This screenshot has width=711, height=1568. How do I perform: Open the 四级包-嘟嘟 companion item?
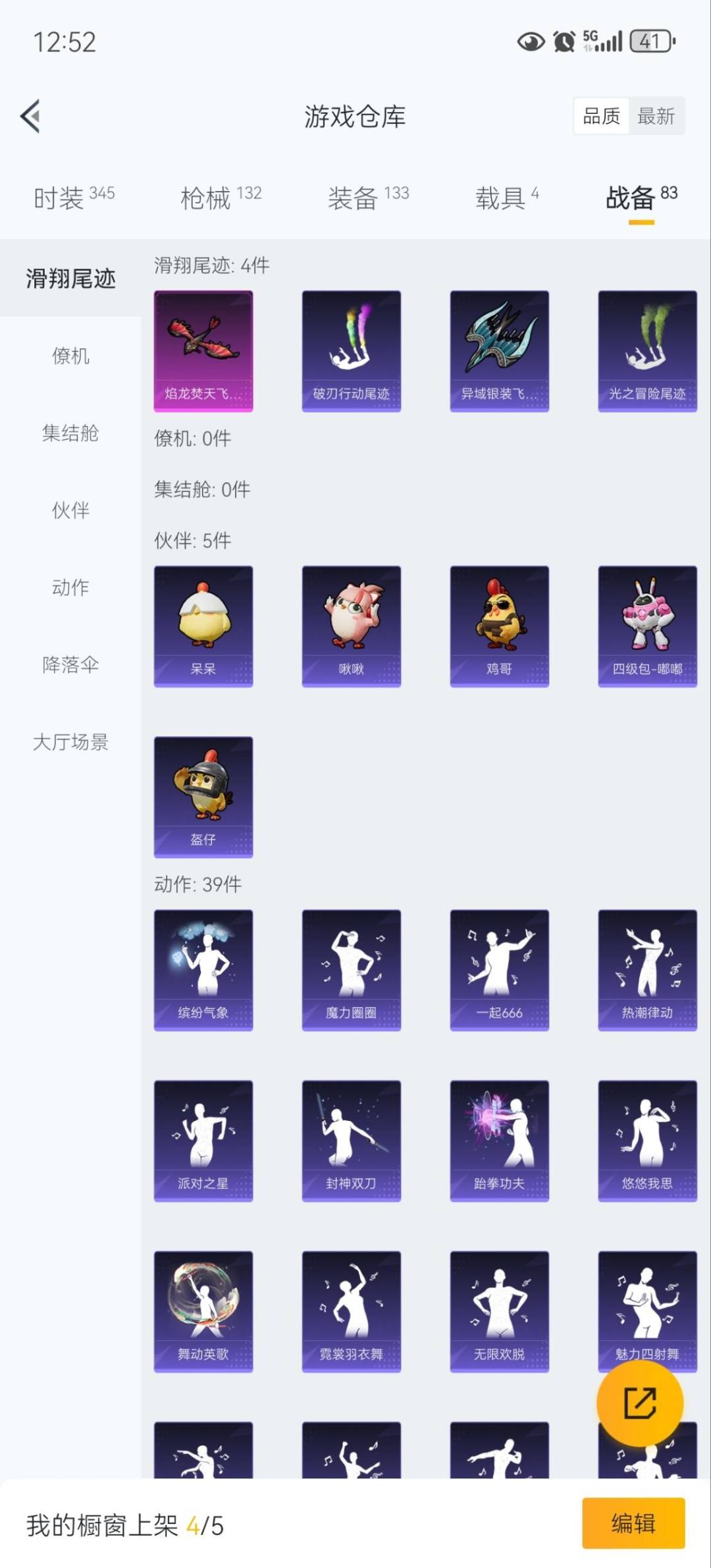(x=647, y=624)
